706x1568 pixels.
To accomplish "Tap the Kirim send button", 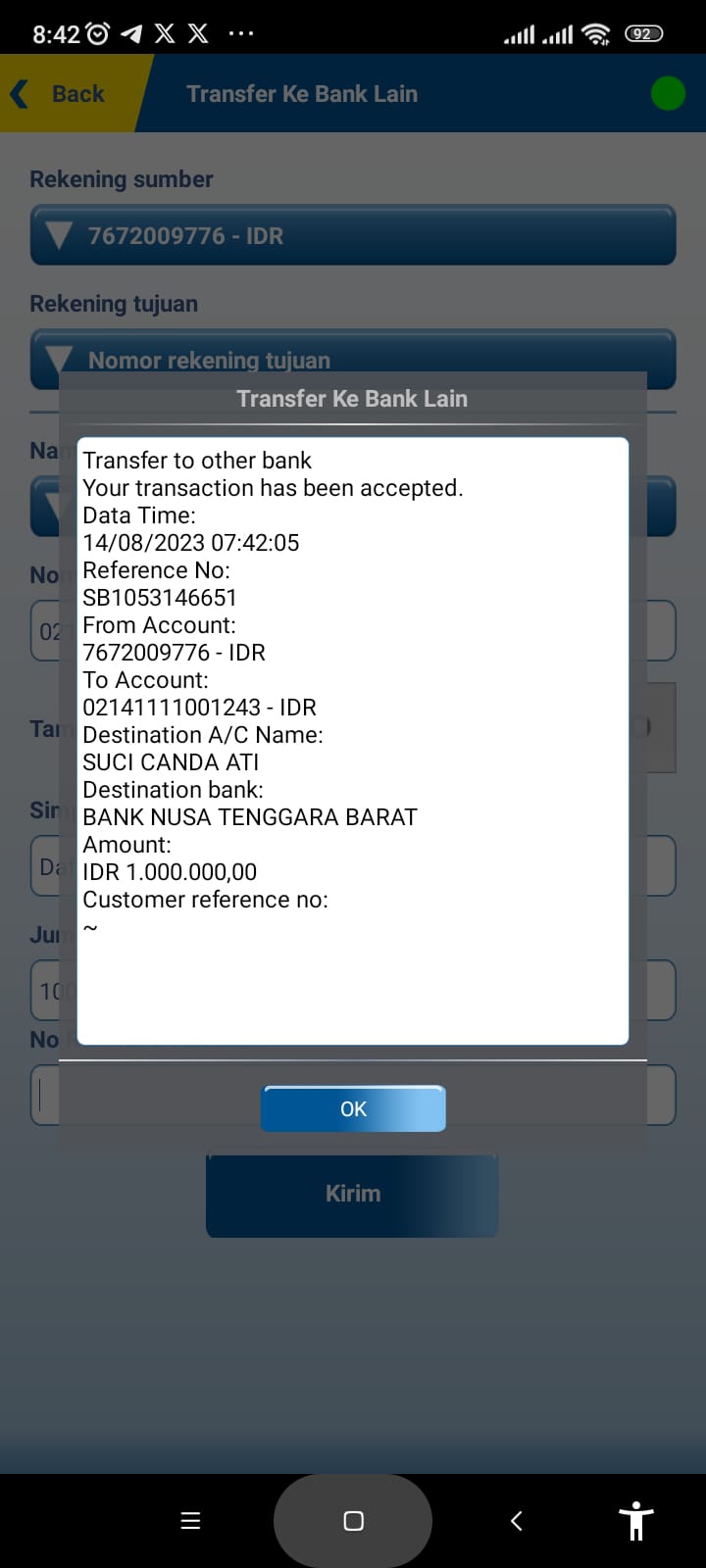I will click(x=352, y=1194).
